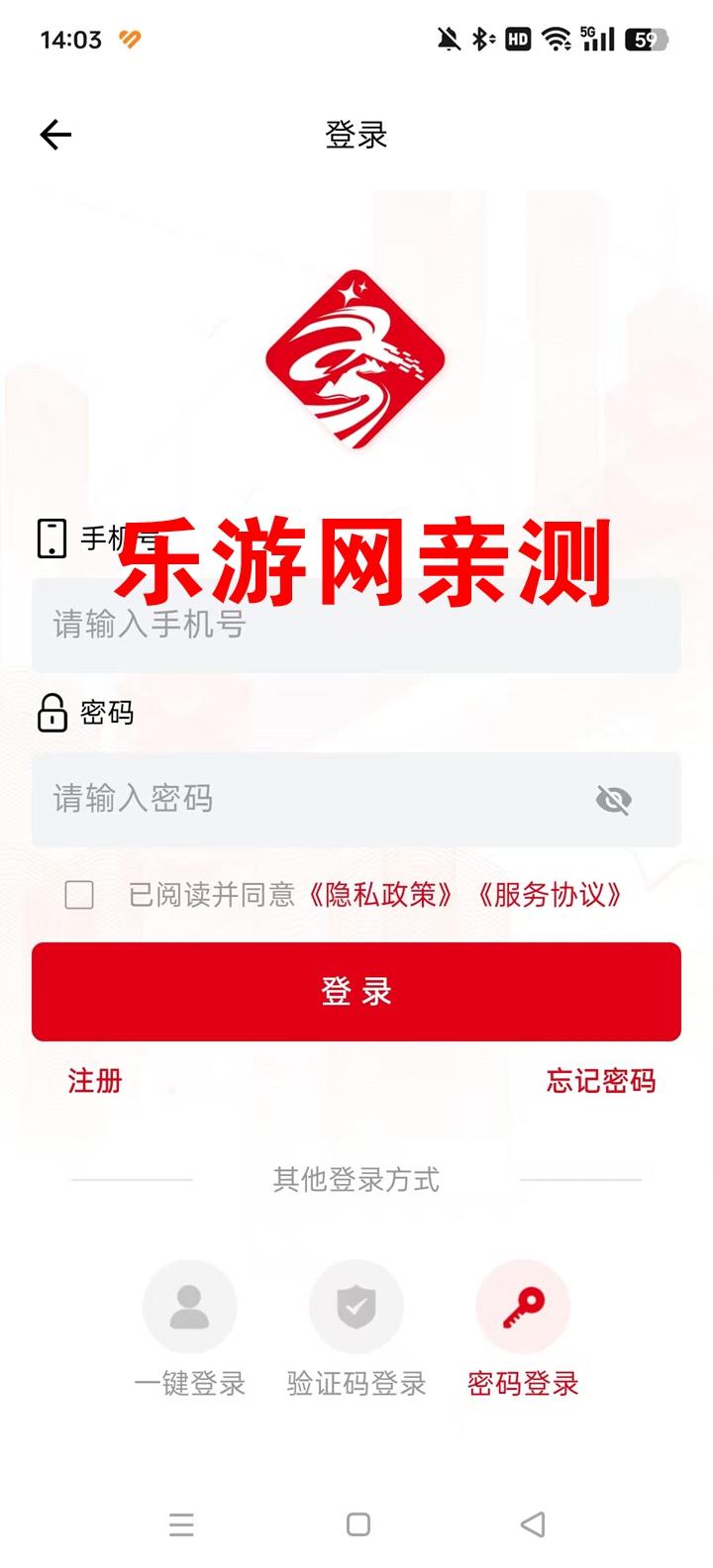This screenshot has height=1568, width=713.
Task: Go to the home screen via the navigation bar
Action: [358, 1524]
